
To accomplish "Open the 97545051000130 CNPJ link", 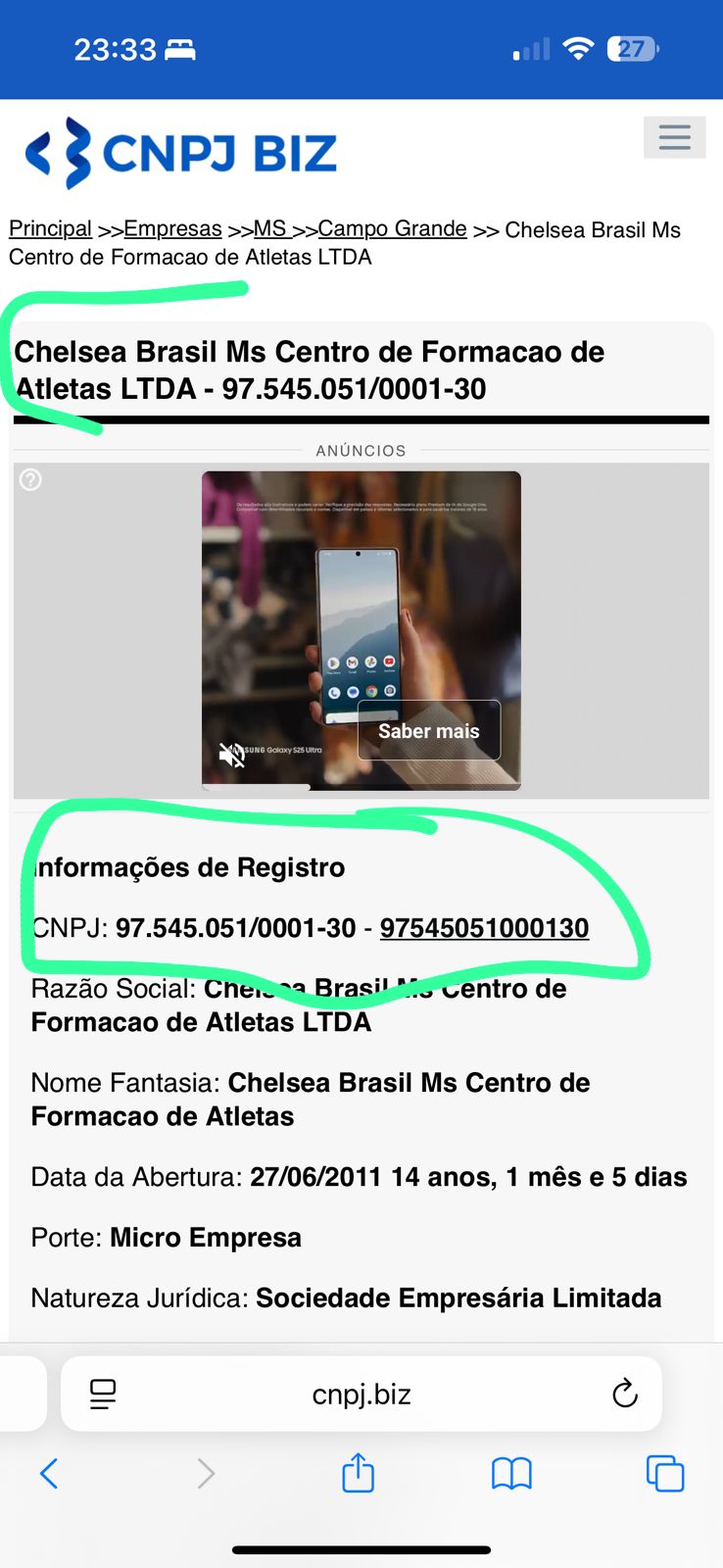I will pos(484,928).
